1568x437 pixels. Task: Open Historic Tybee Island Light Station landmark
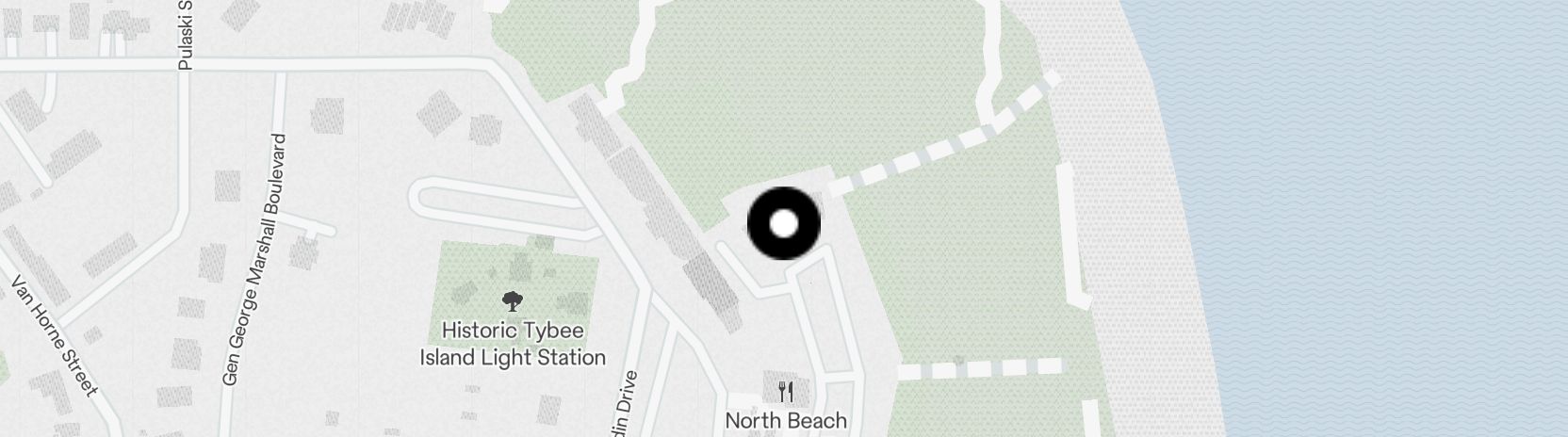pos(513,302)
